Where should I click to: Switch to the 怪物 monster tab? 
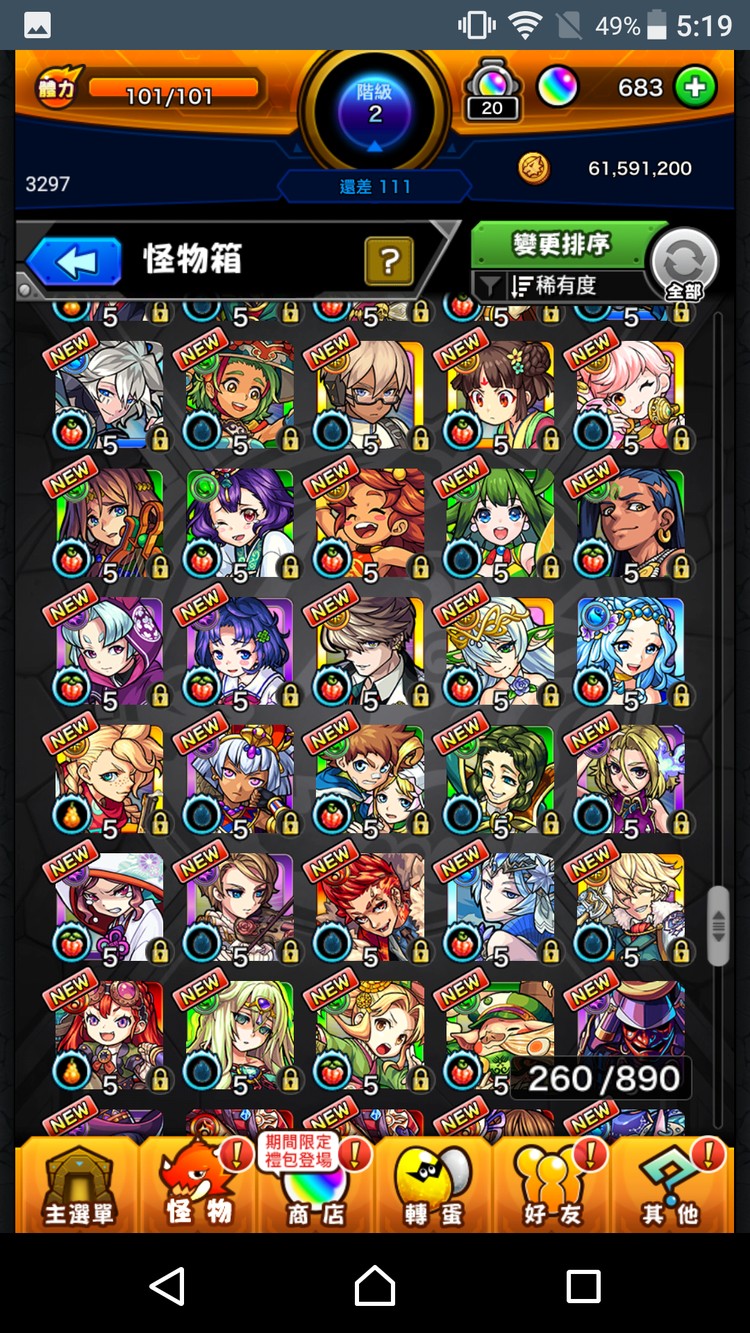click(197, 1185)
